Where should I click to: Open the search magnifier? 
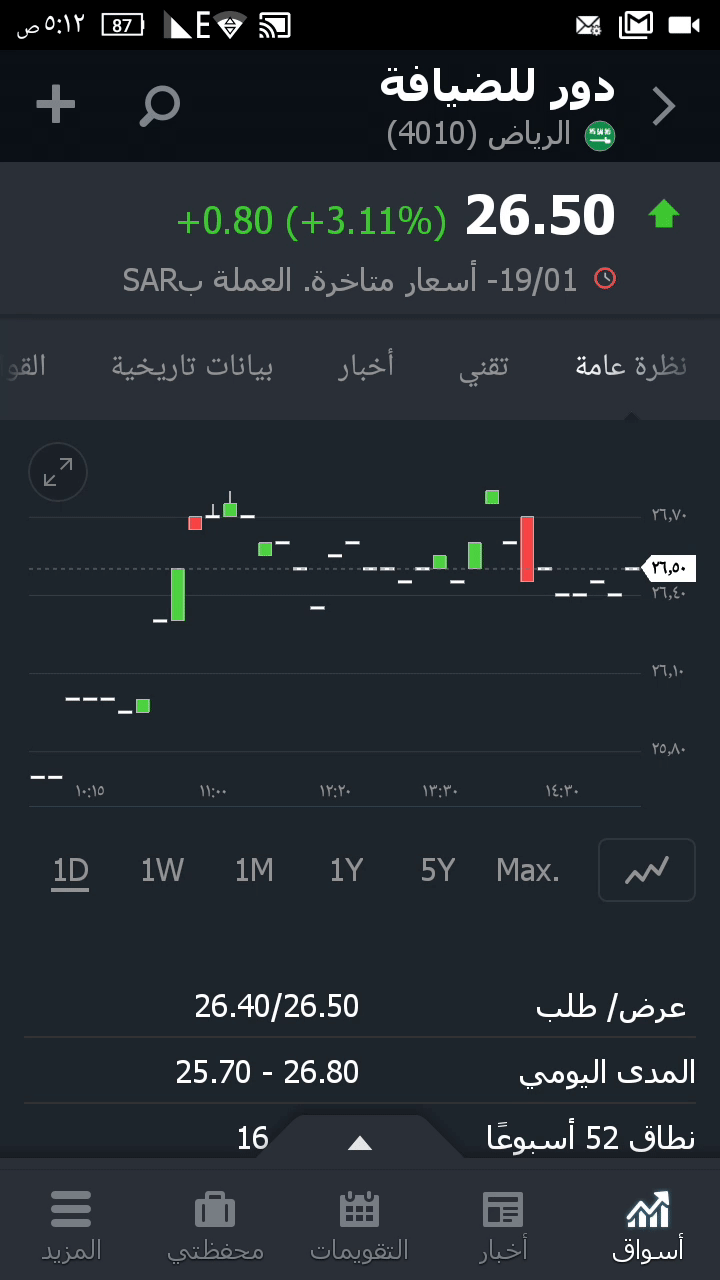159,105
